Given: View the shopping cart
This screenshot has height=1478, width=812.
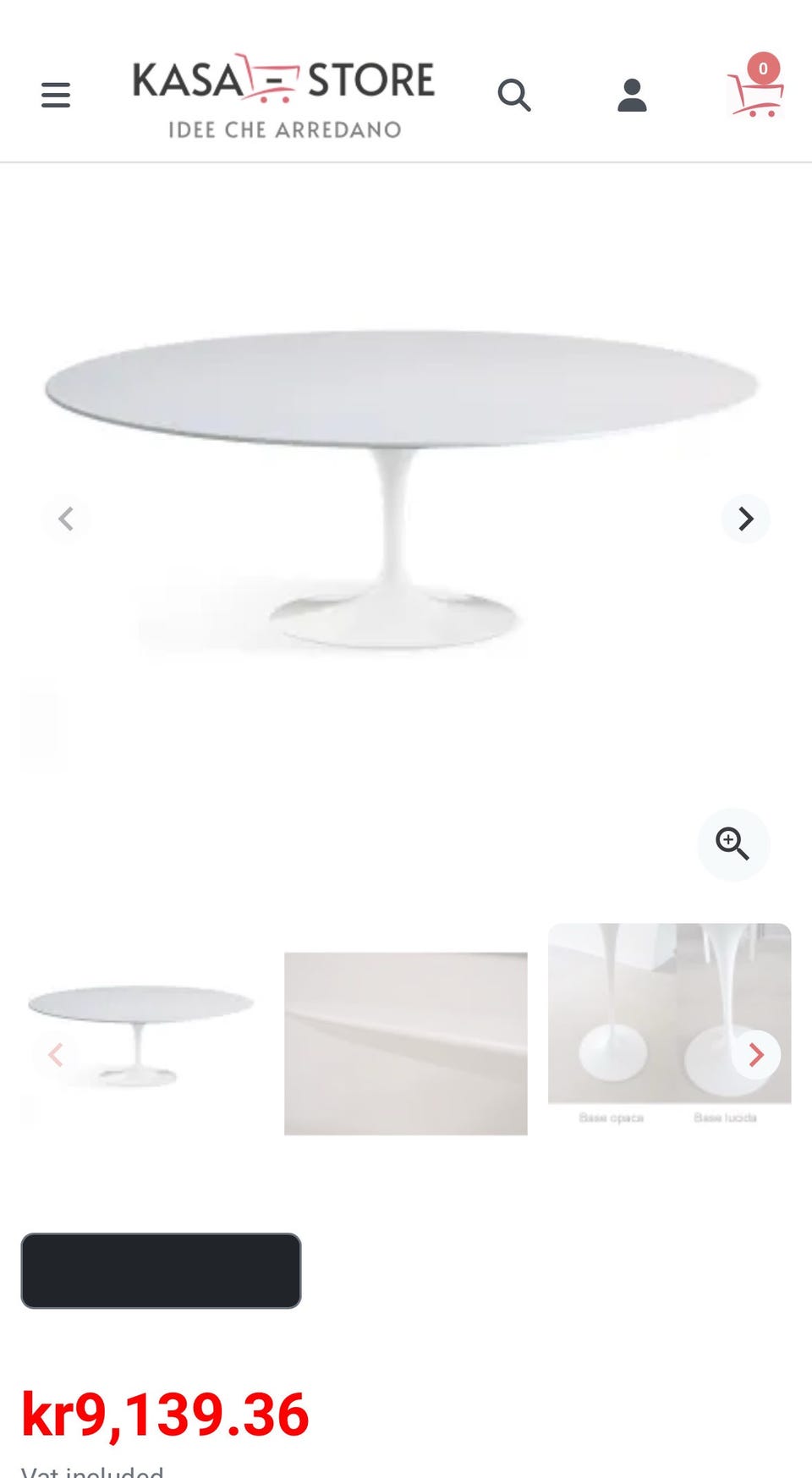Looking at the screenshot, I should (754, 91).
